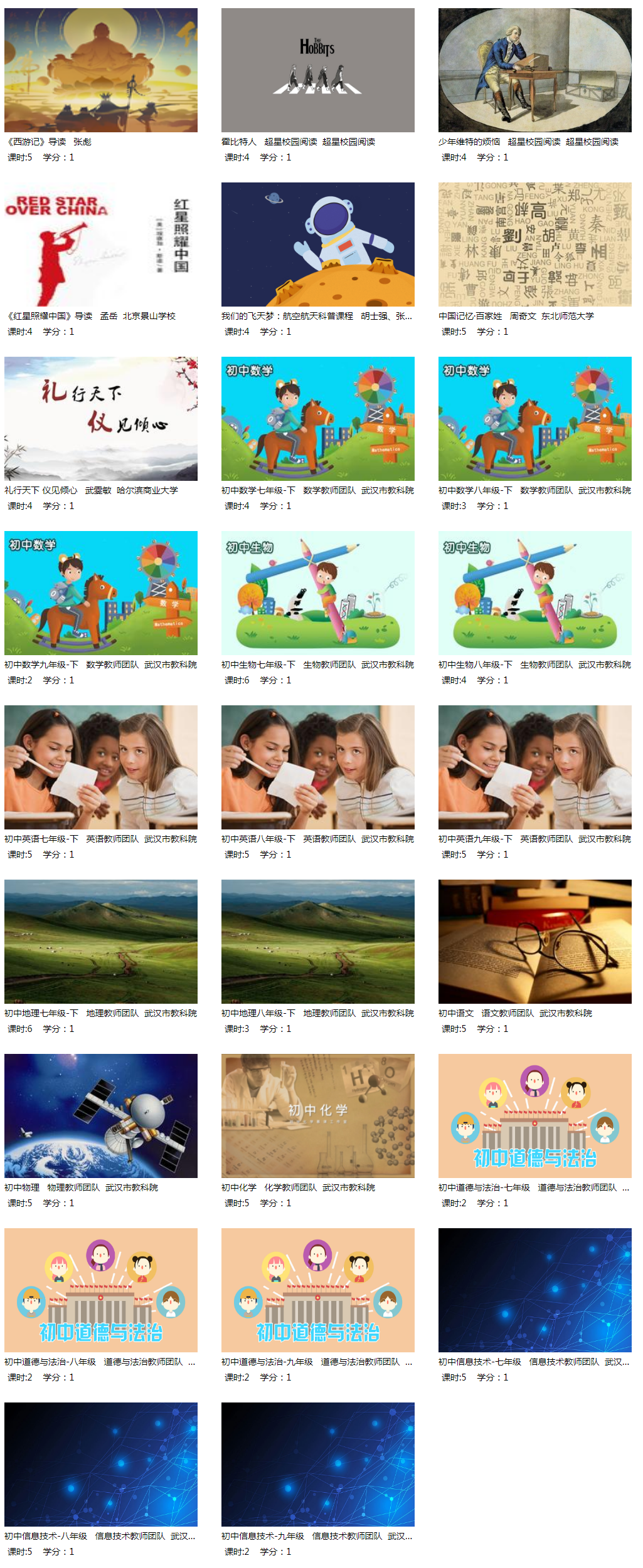
Task: View 初中生物七年级-下 course
Action: (317, 593)
